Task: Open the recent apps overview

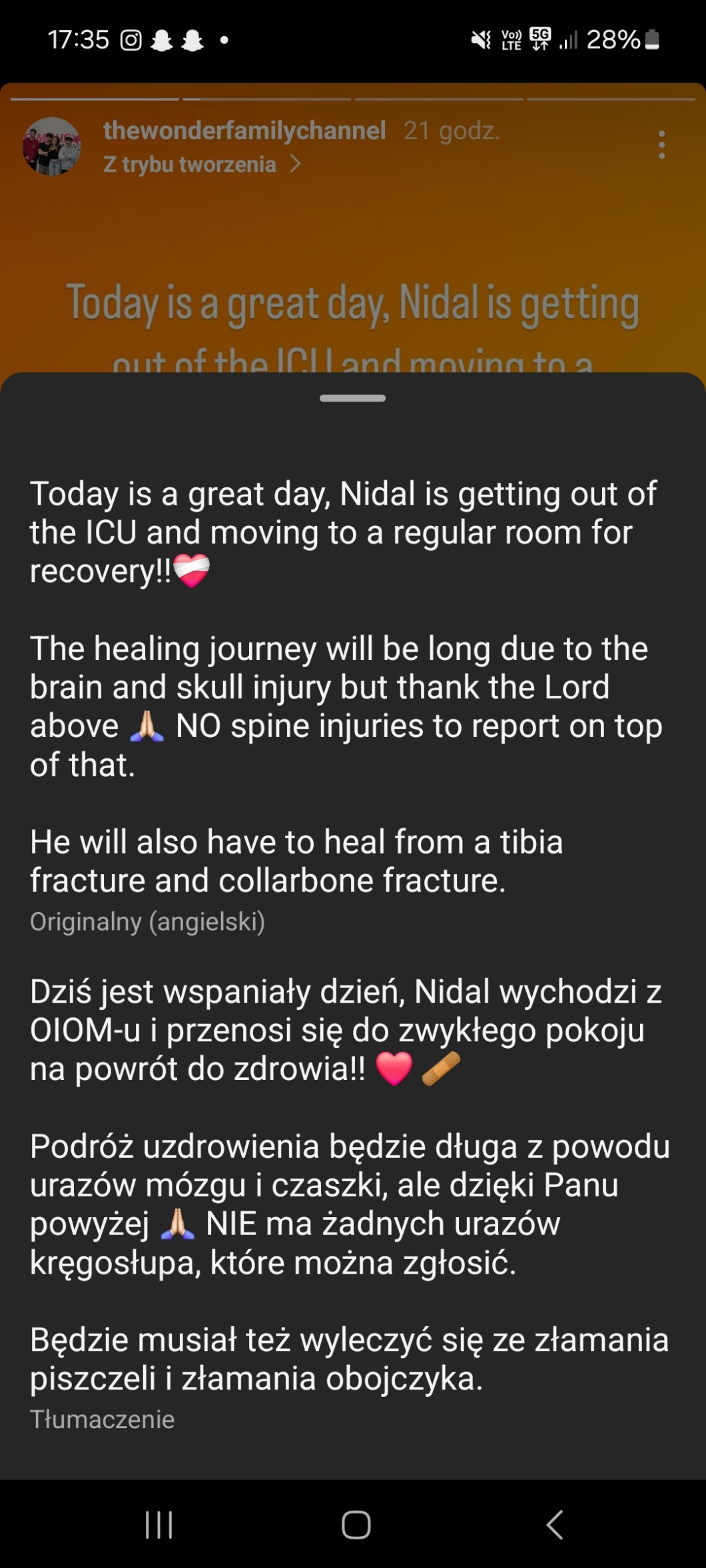Action: (x=159, y=1524)
